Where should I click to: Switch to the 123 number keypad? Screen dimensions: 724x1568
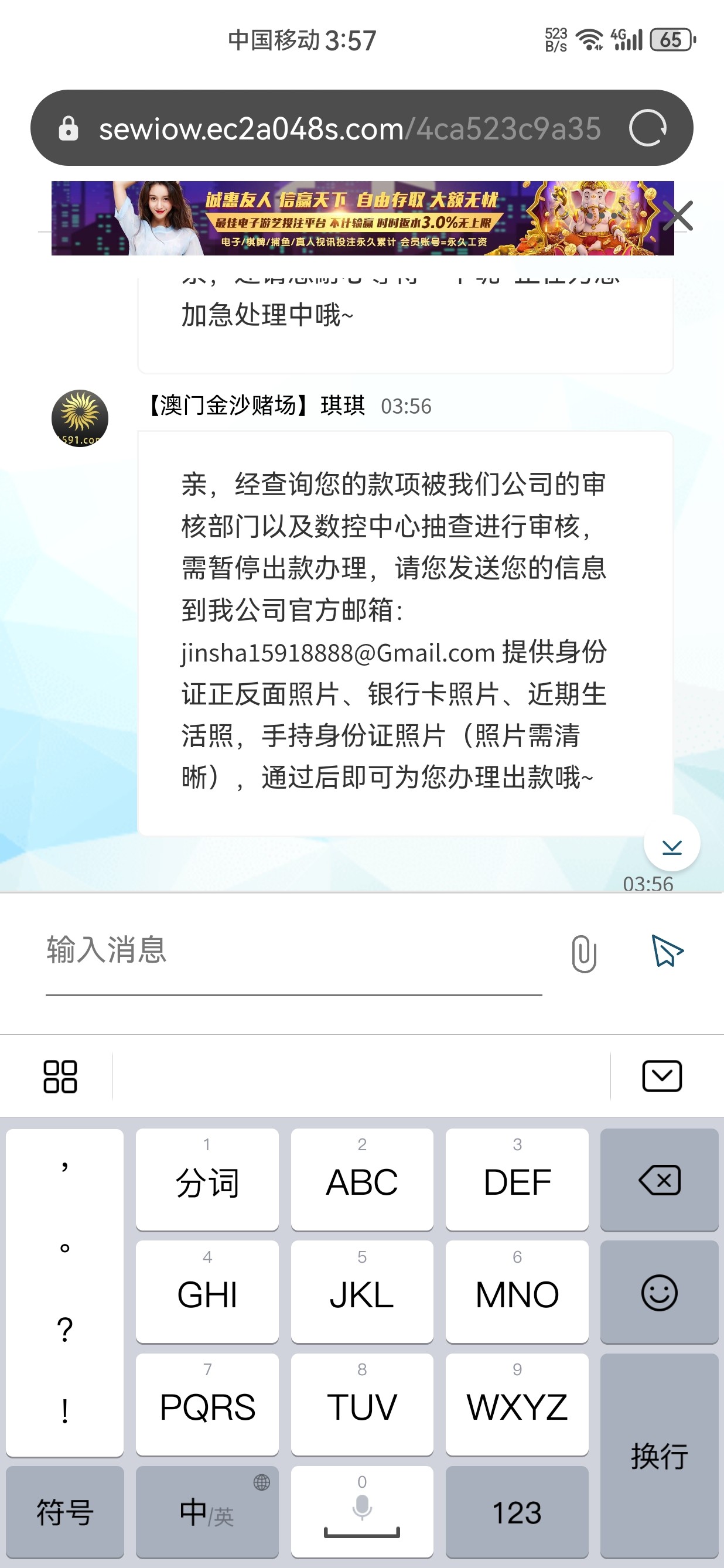pos(517,1512)
